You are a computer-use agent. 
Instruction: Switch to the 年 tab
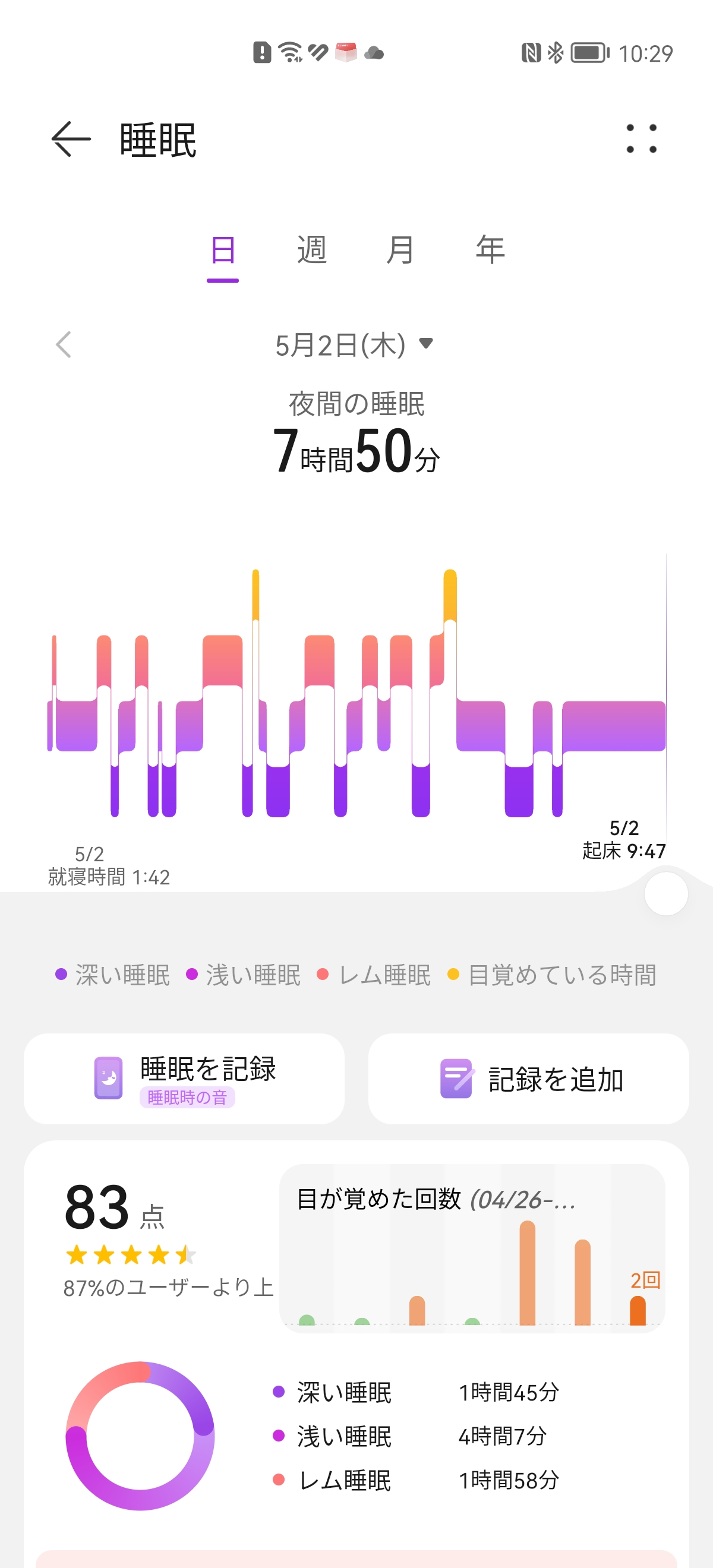coord(490,250)
